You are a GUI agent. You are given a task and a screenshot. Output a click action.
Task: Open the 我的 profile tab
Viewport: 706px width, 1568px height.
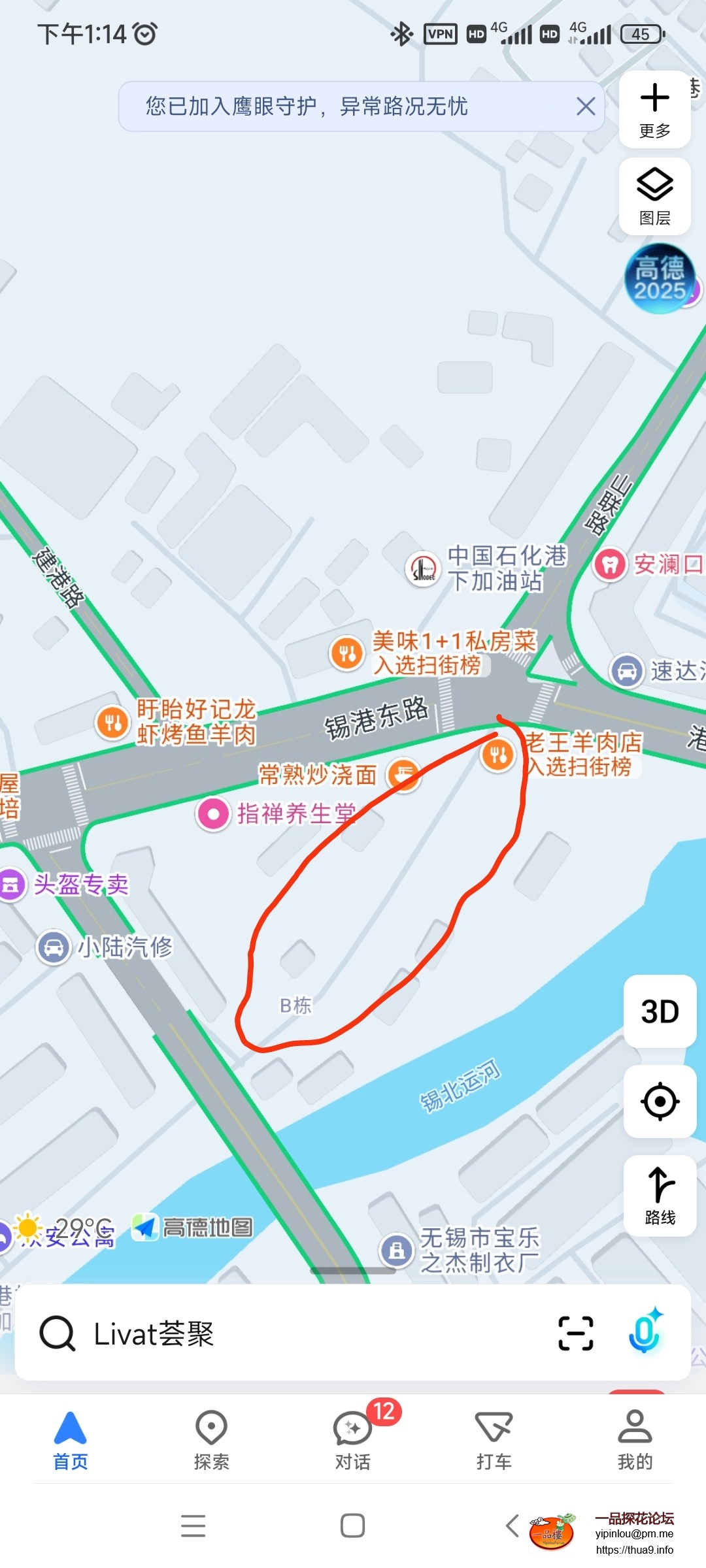[x=635, y=1440]
